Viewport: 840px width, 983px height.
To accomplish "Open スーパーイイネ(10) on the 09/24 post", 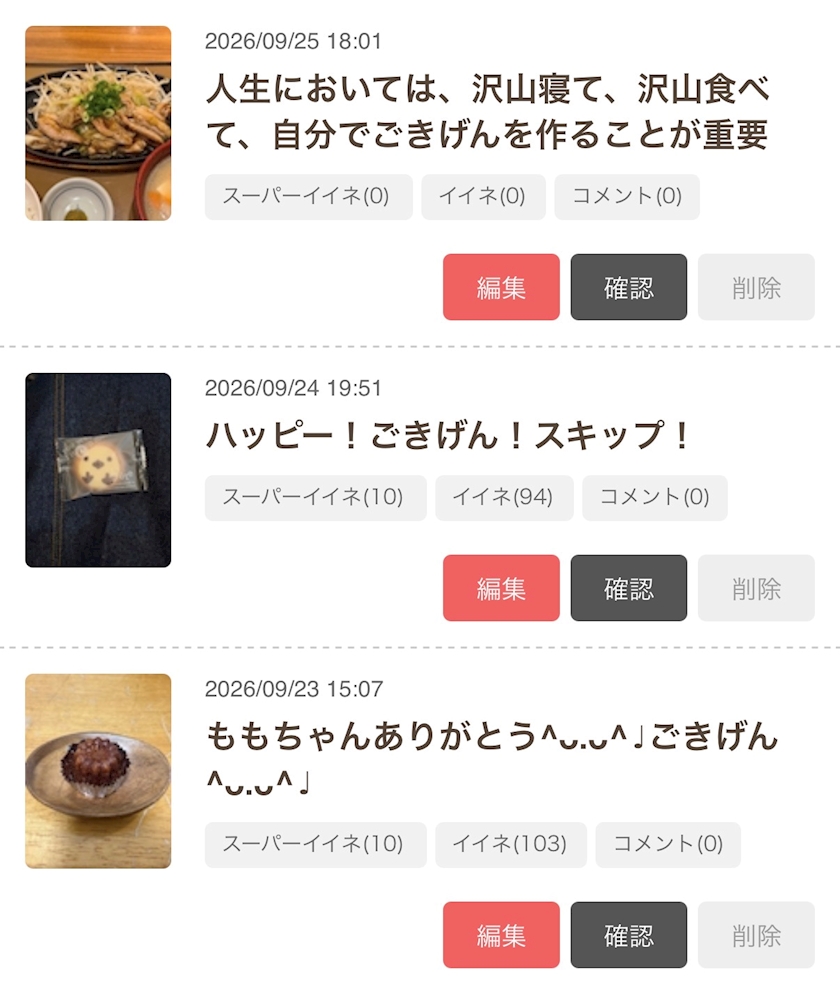I will pyautogui.click(x=315, y=498).
